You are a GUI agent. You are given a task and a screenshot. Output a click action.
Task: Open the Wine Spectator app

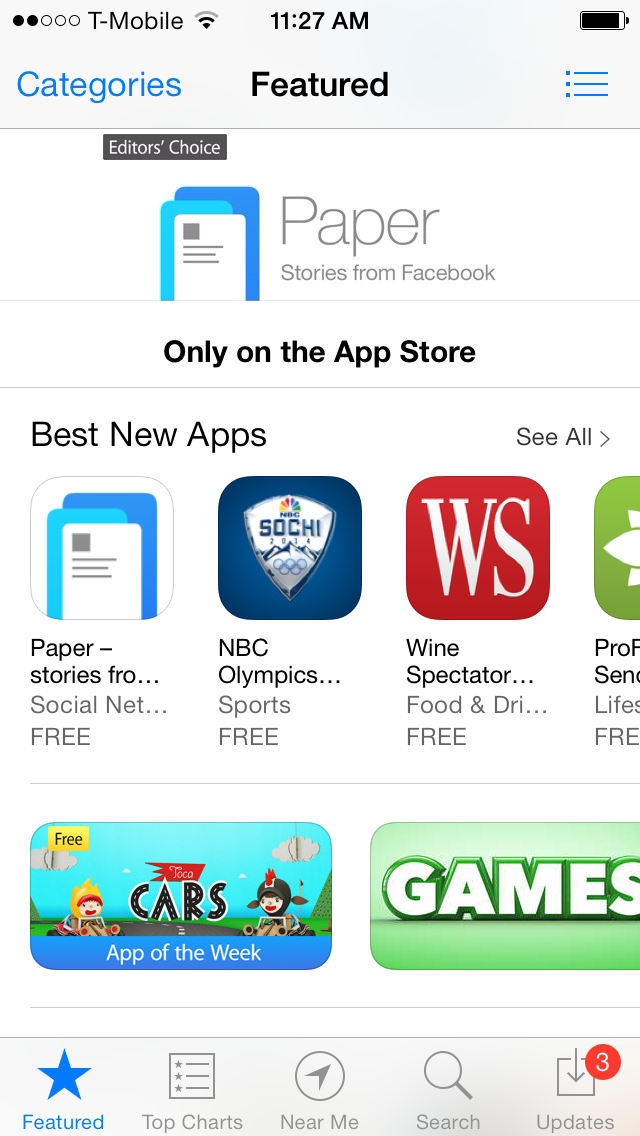(x=478, y=548)
